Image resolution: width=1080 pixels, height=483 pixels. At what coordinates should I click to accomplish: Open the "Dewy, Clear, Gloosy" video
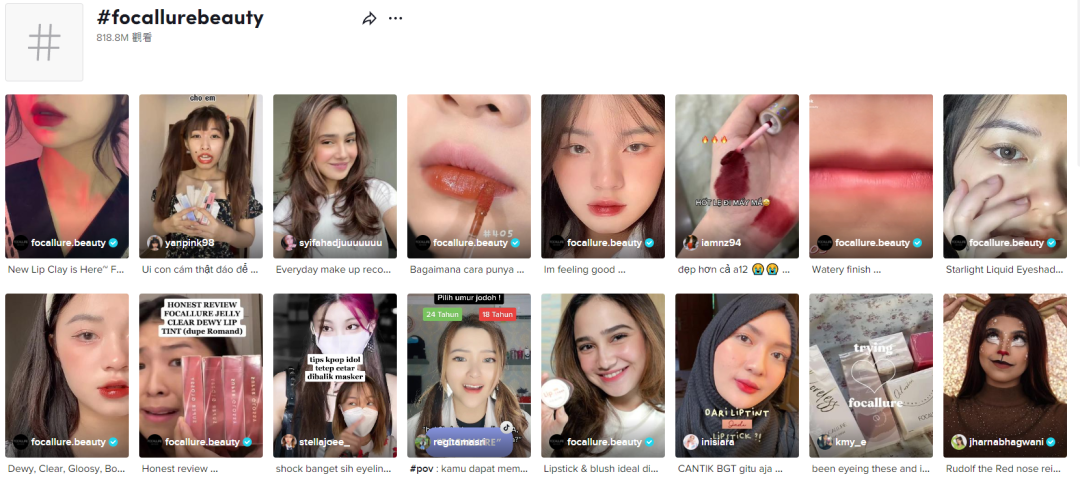tap(67, 376)
